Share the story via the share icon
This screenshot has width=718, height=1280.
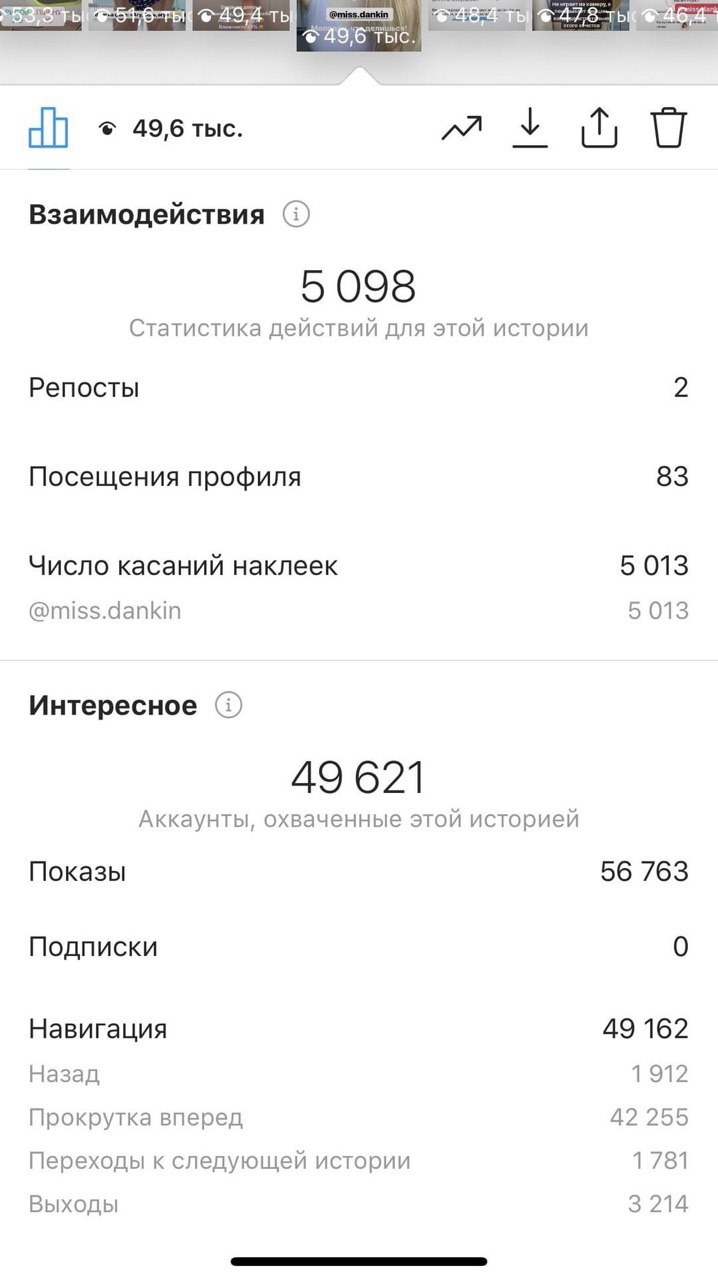(x=599, y=128)
